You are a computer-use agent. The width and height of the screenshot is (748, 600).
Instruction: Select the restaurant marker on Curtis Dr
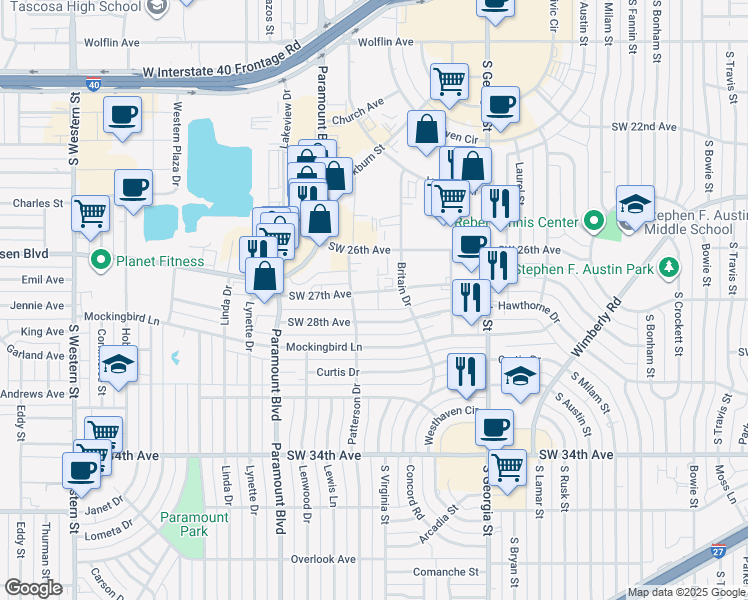pos(465,371)
